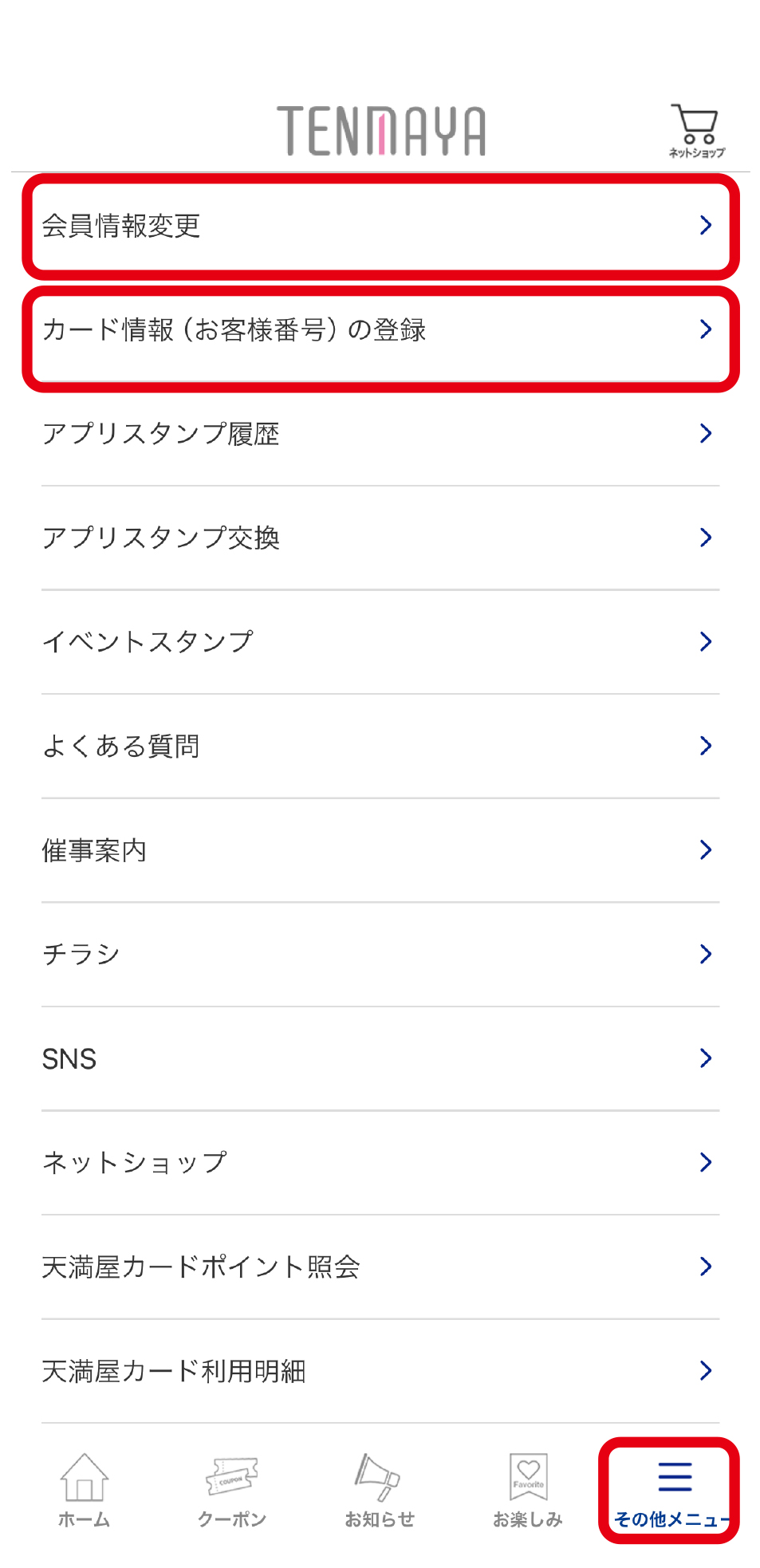Switch to the お知らせ tab
This screenshot has width=760, height=1568.
pyautogui.click(x=380, y=1490)
